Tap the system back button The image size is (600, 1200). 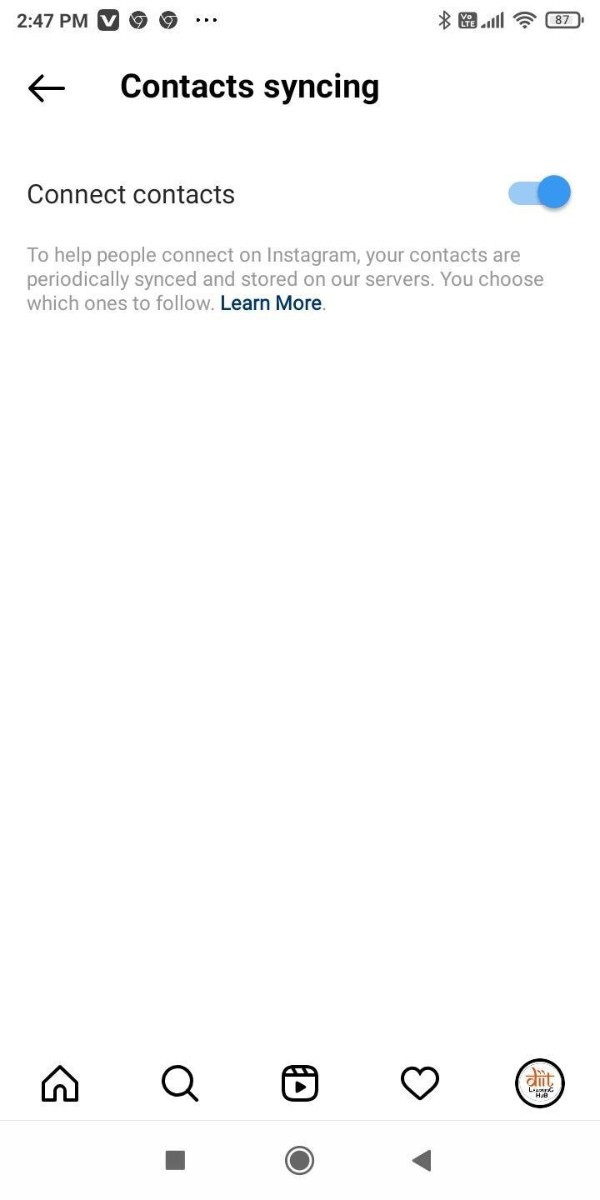pyautogui.click(x=421, y=1160)
